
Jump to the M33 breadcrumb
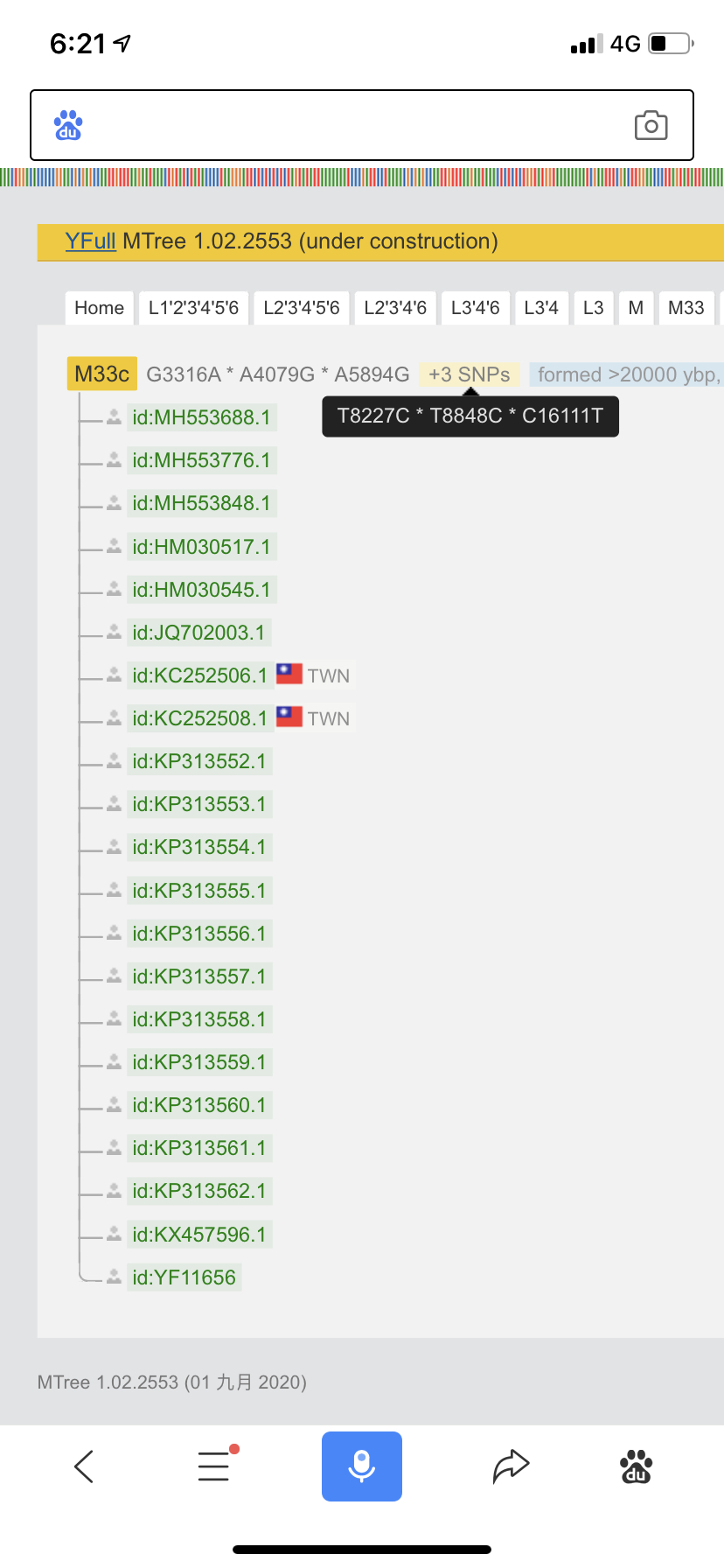point(686,308)
